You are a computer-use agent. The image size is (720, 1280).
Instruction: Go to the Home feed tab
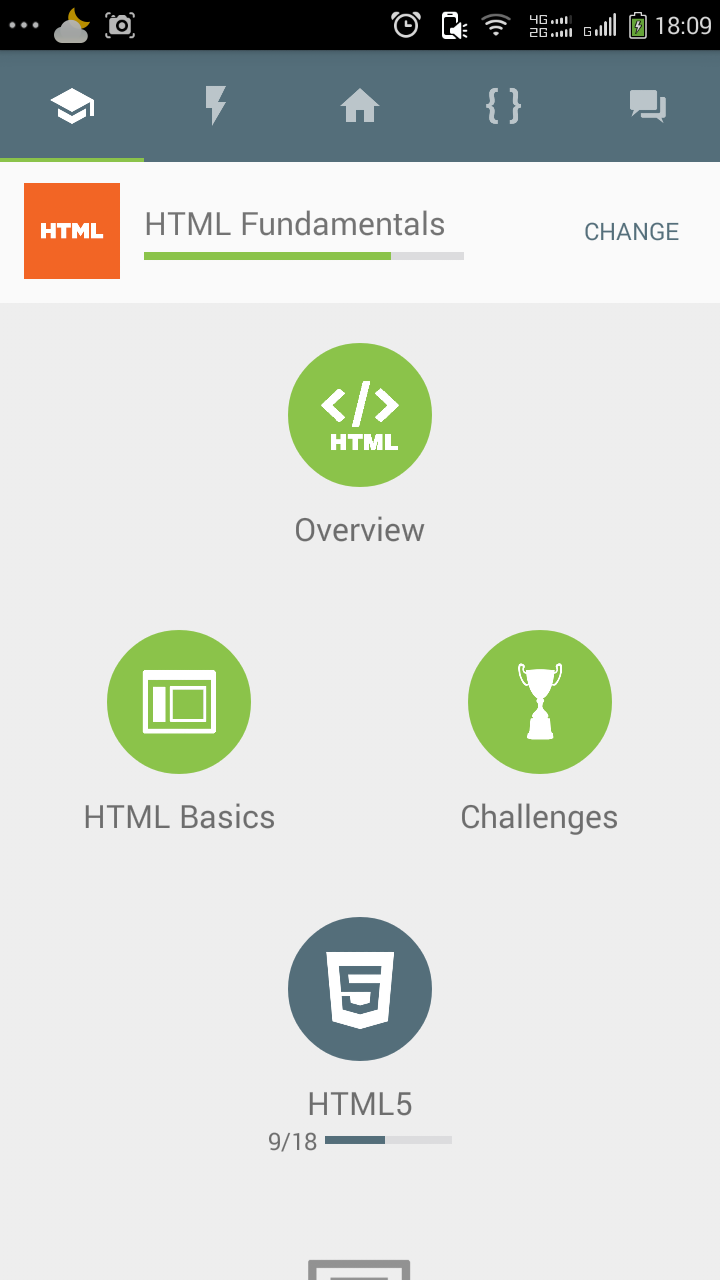click(x=360, y=106)
